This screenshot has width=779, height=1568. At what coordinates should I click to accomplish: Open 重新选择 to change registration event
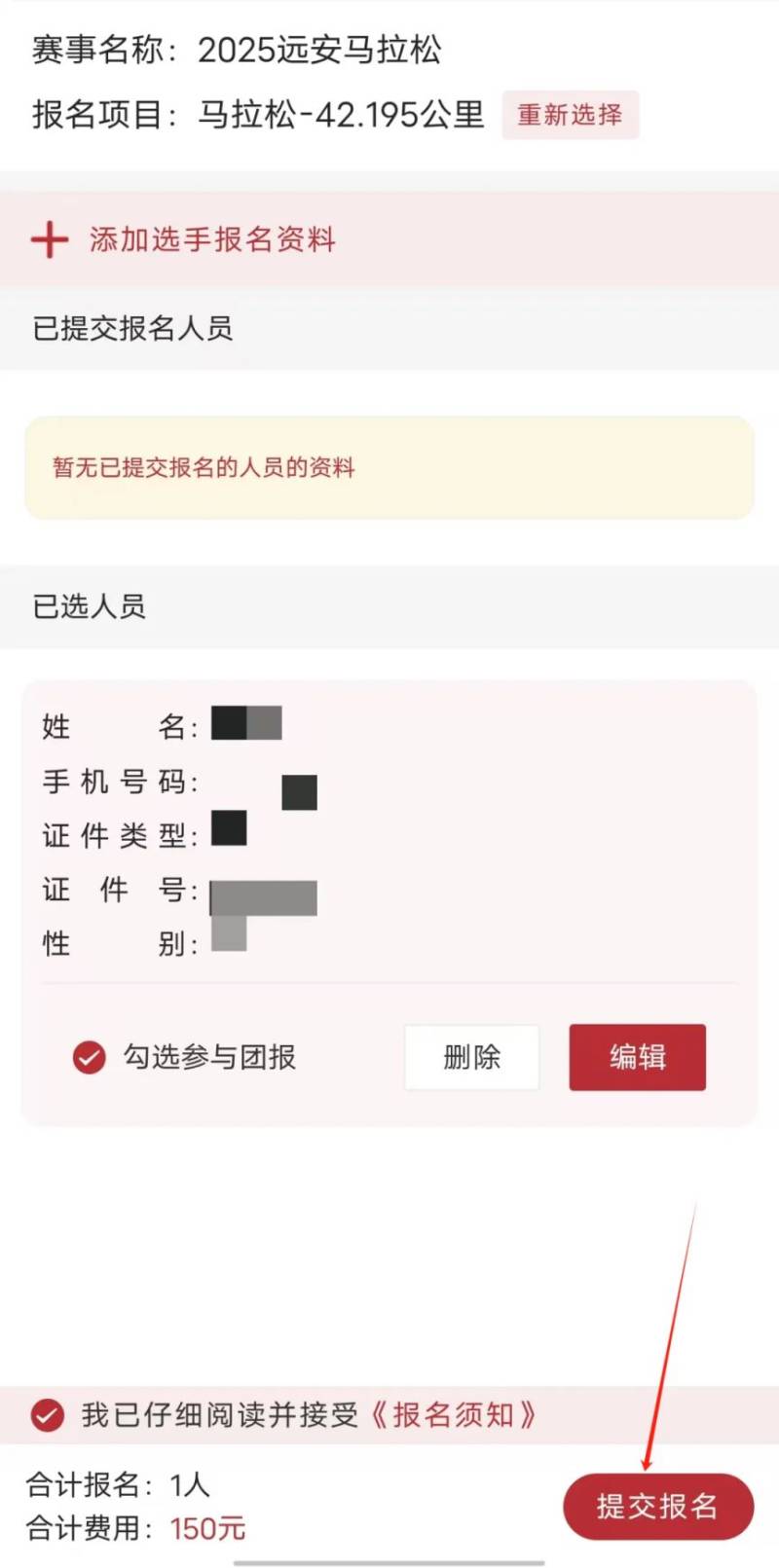[x=570, y=115]
